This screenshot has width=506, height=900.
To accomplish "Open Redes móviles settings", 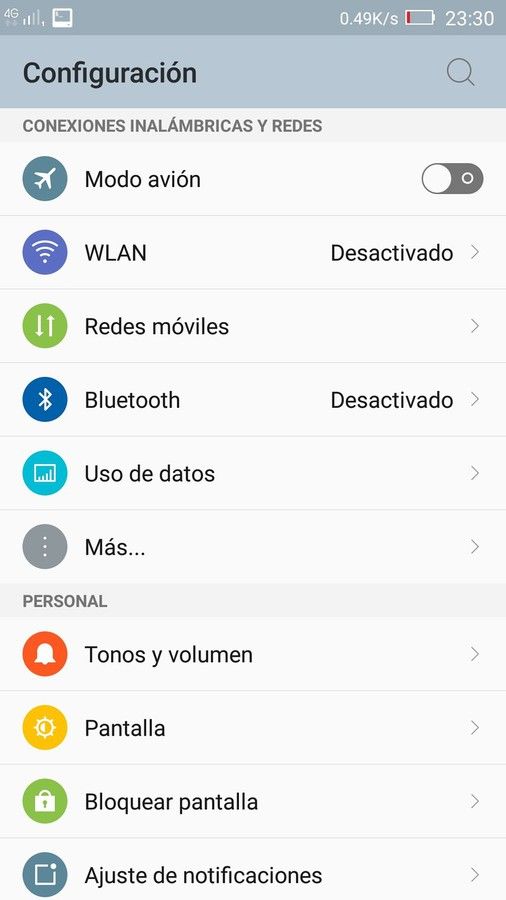I will (x=253, y=326).
